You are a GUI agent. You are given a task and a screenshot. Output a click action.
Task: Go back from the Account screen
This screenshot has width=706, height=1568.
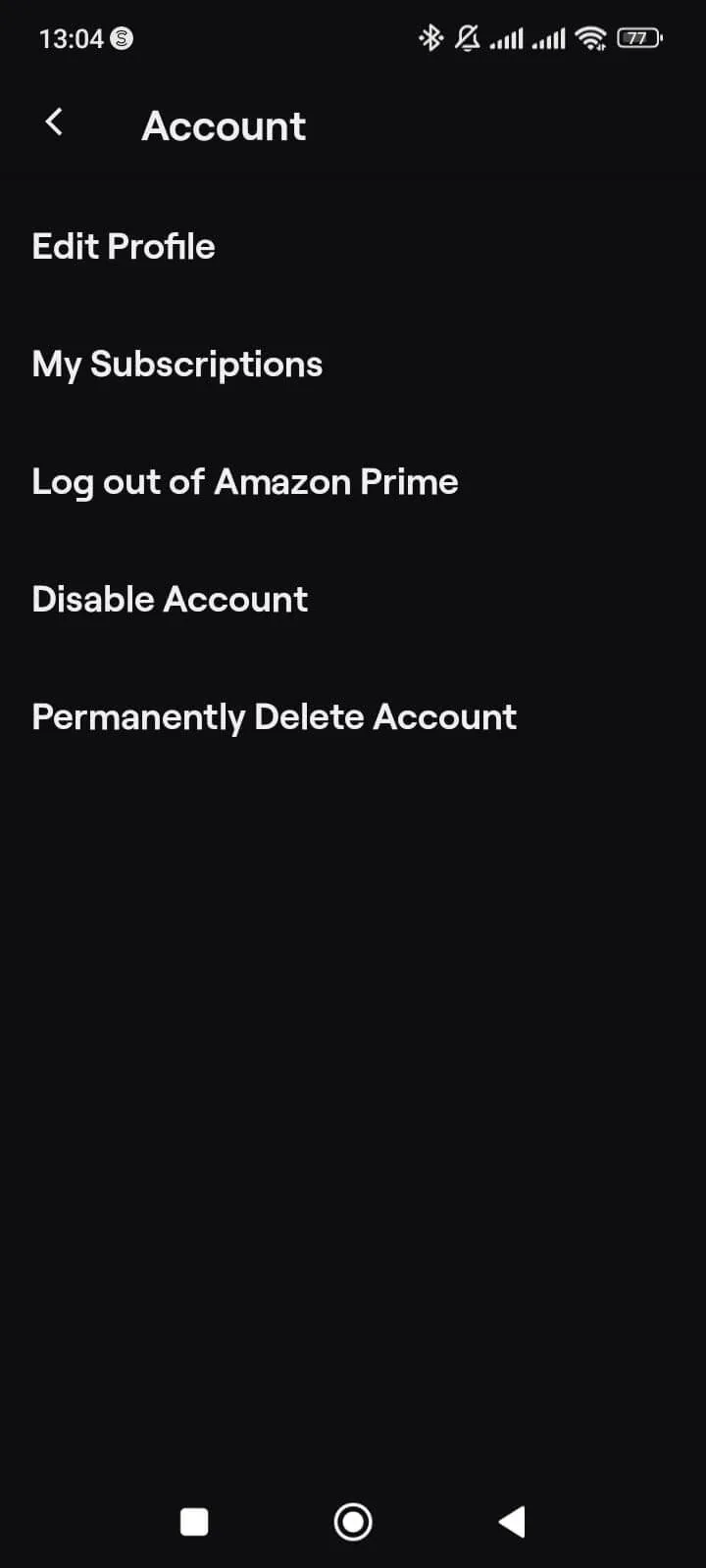click(54, 122)
